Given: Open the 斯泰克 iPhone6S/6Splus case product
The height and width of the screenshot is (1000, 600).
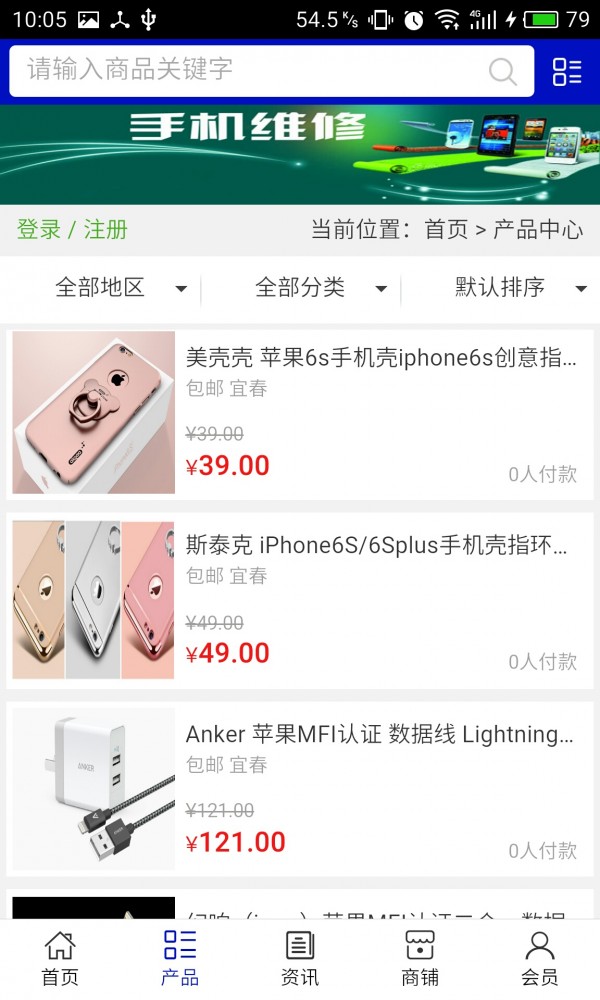Looking at the screenshot, I should 376,546.
